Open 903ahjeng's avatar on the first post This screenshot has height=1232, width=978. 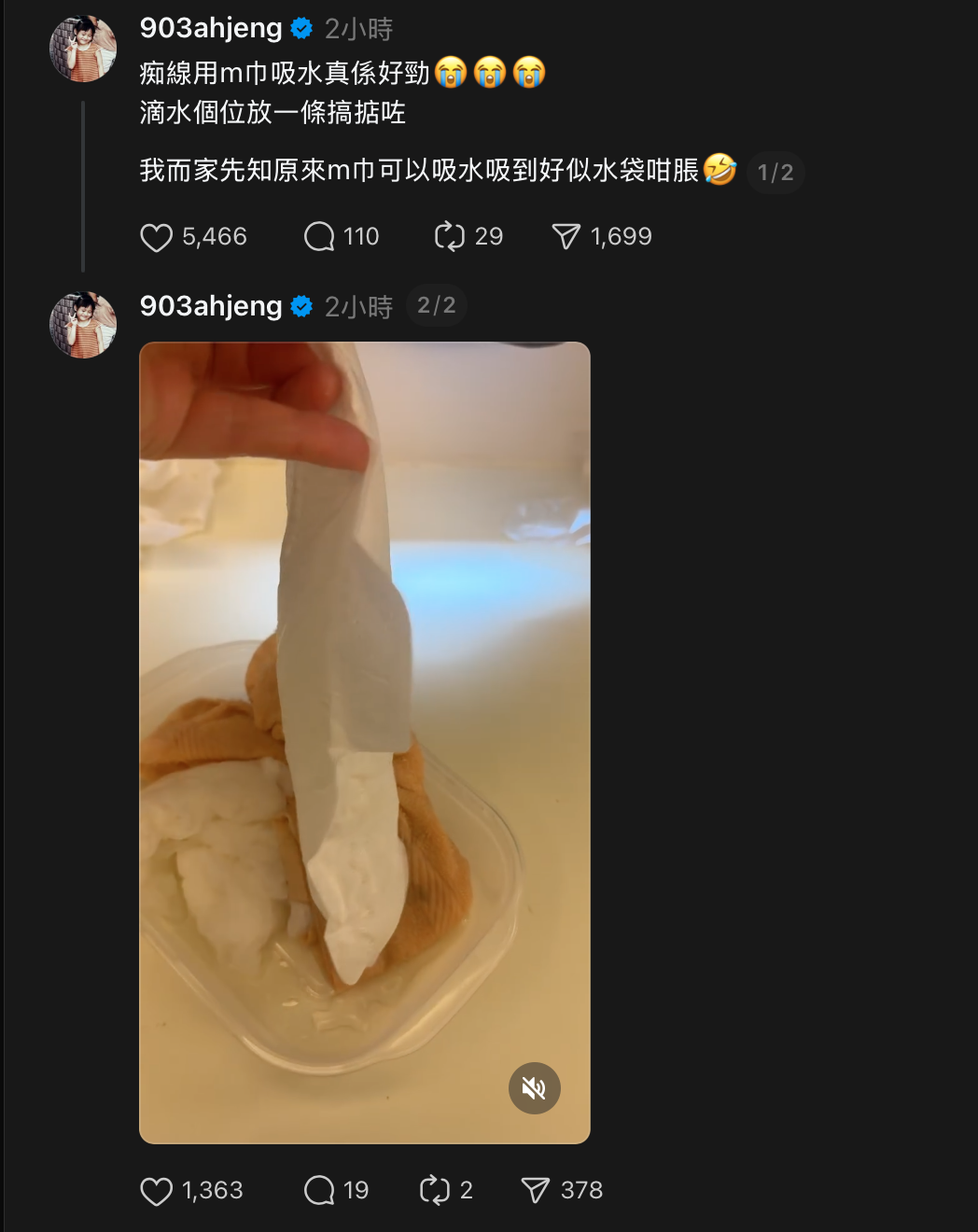tap(83, 49)
